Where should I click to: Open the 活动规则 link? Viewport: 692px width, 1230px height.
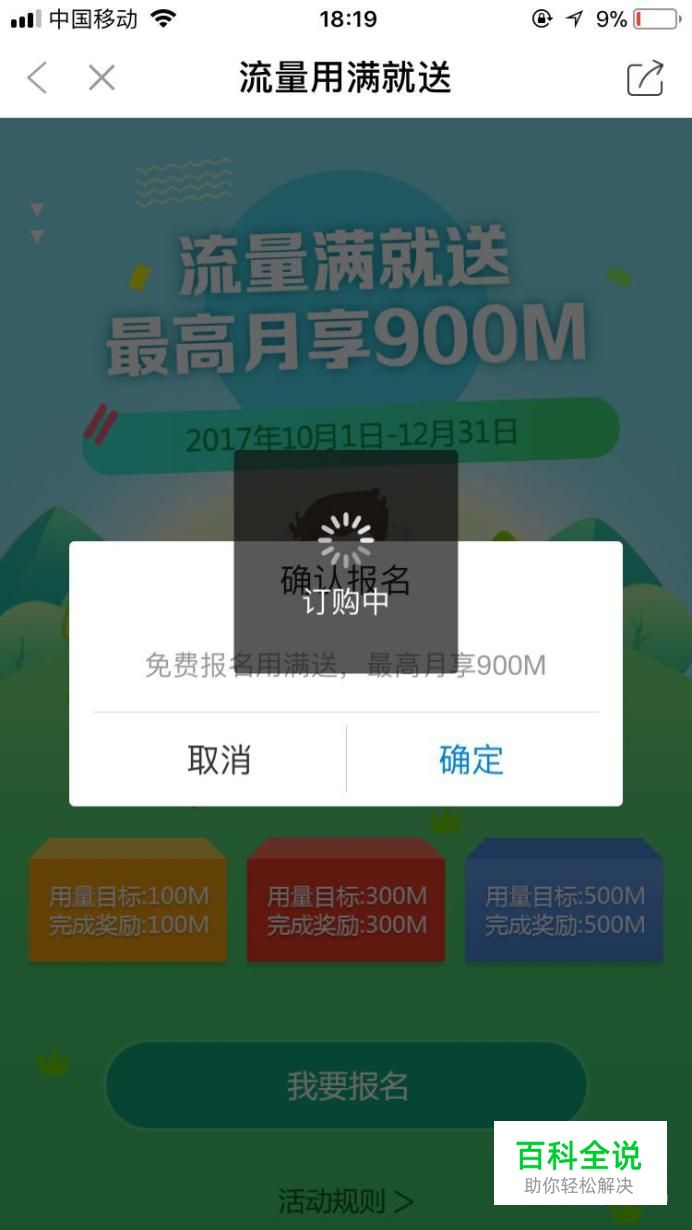[x=345, y=1200]
